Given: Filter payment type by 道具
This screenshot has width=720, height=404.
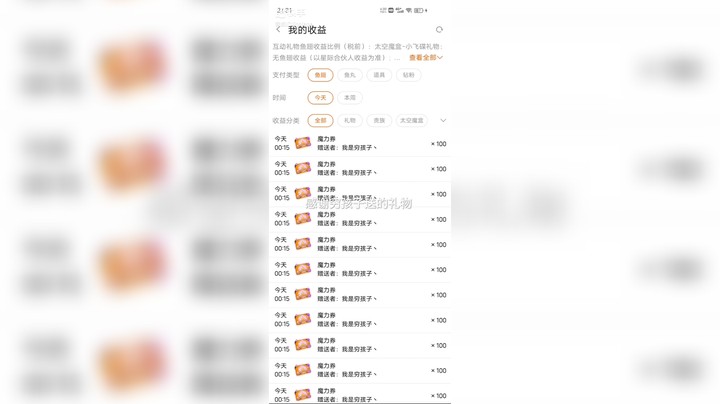Looking at the screenshot, I should click(x=379, y=75).
